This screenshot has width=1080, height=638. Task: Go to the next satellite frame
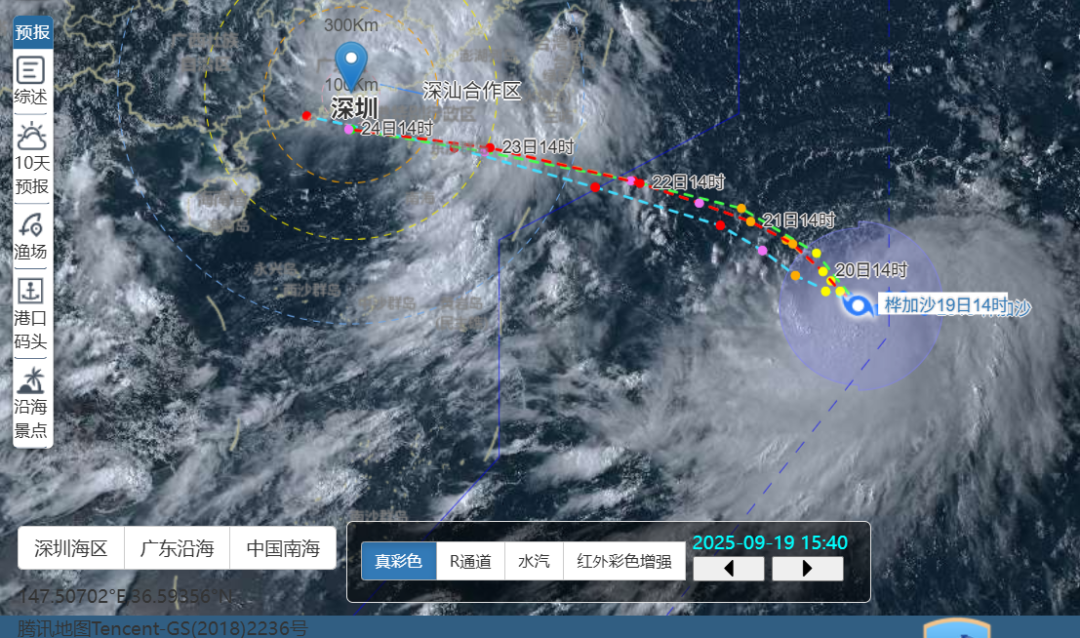coord(807,568)
